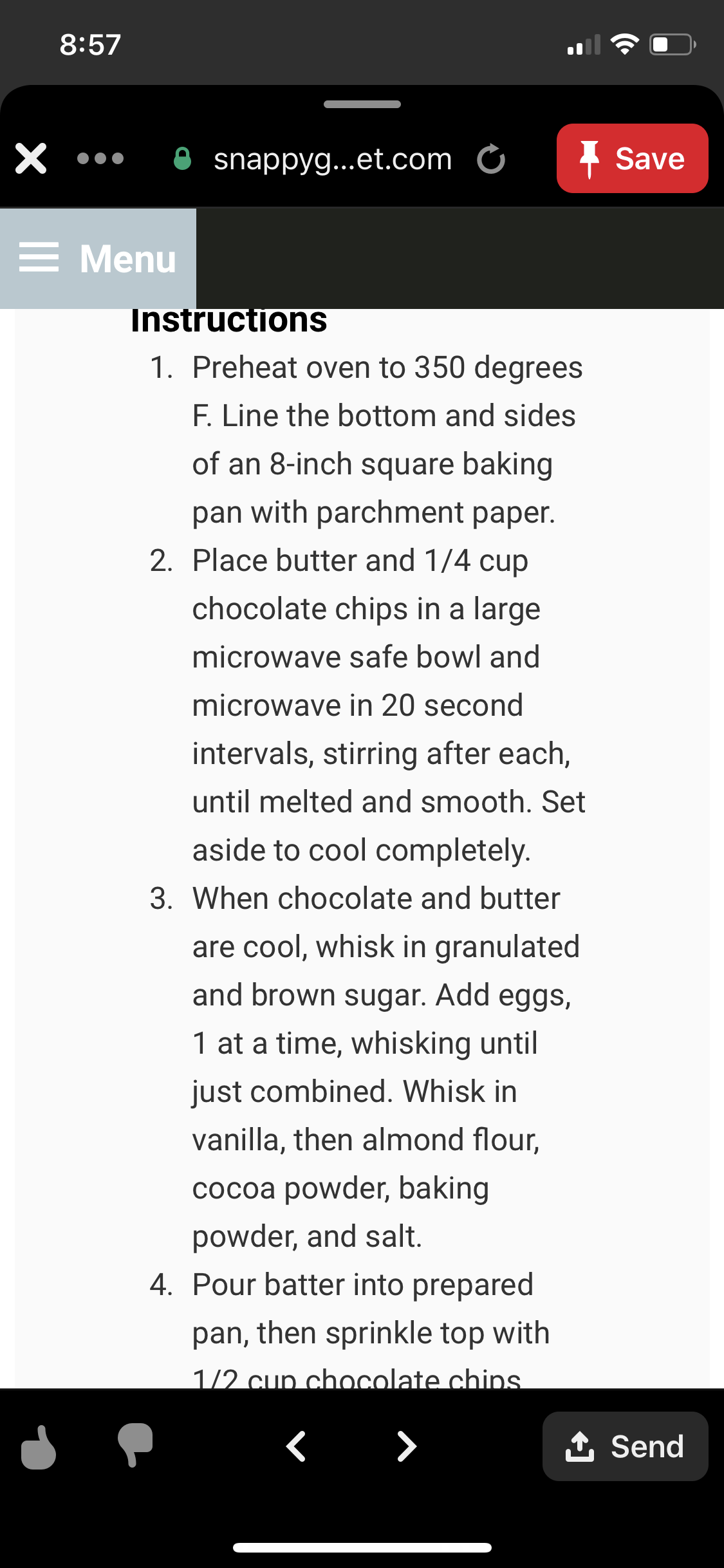Reload the snappygourmet page
The image size is (724, 1568).
click(x=491, y=160)
